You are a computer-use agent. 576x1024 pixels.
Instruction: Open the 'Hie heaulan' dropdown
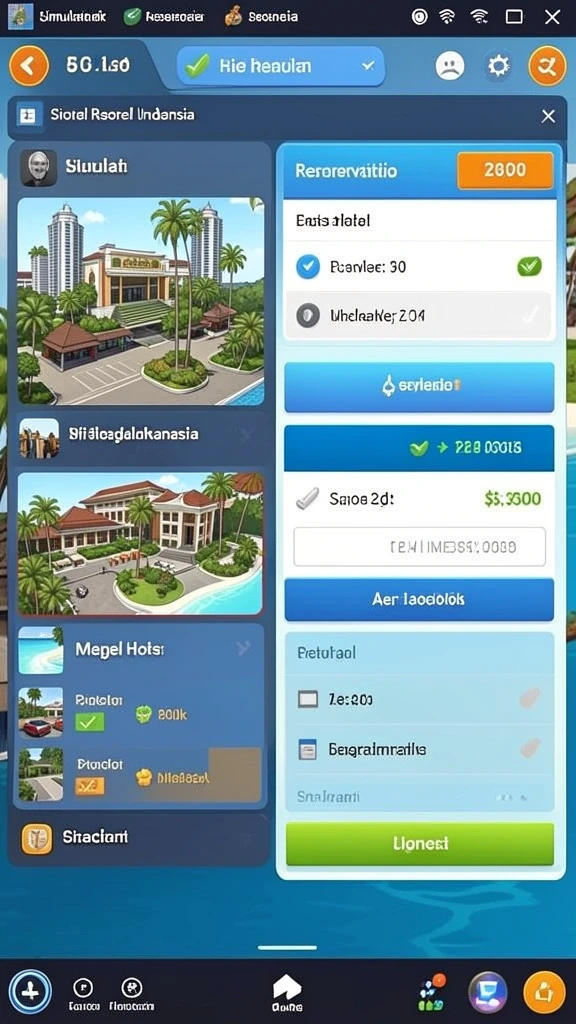[281, 66]
